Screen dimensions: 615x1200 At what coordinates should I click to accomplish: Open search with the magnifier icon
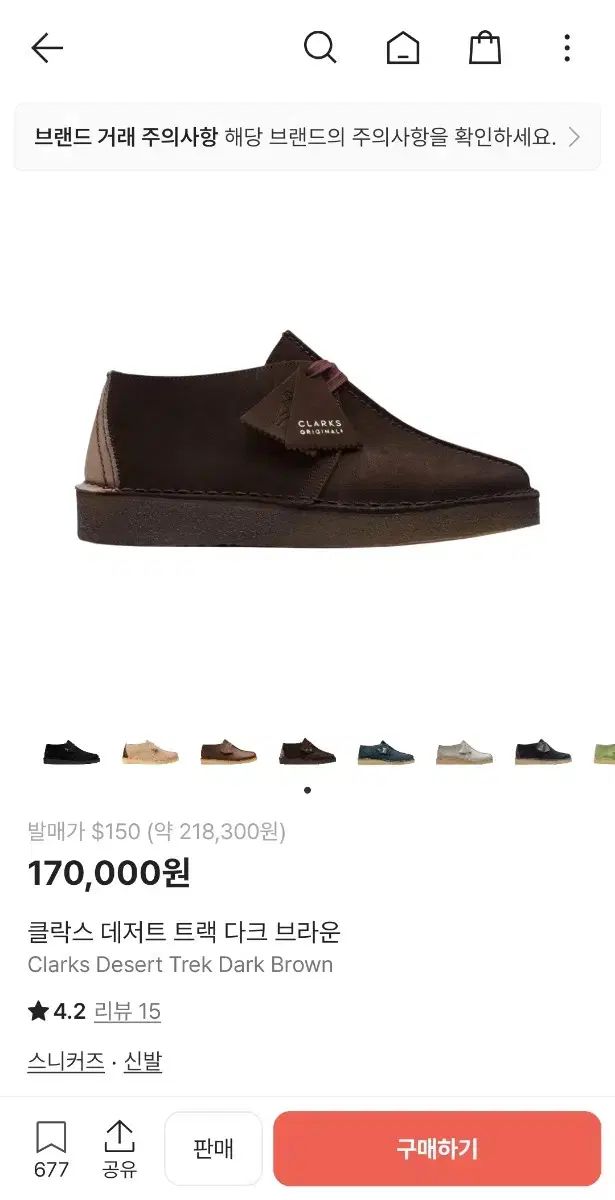[320, 47]
